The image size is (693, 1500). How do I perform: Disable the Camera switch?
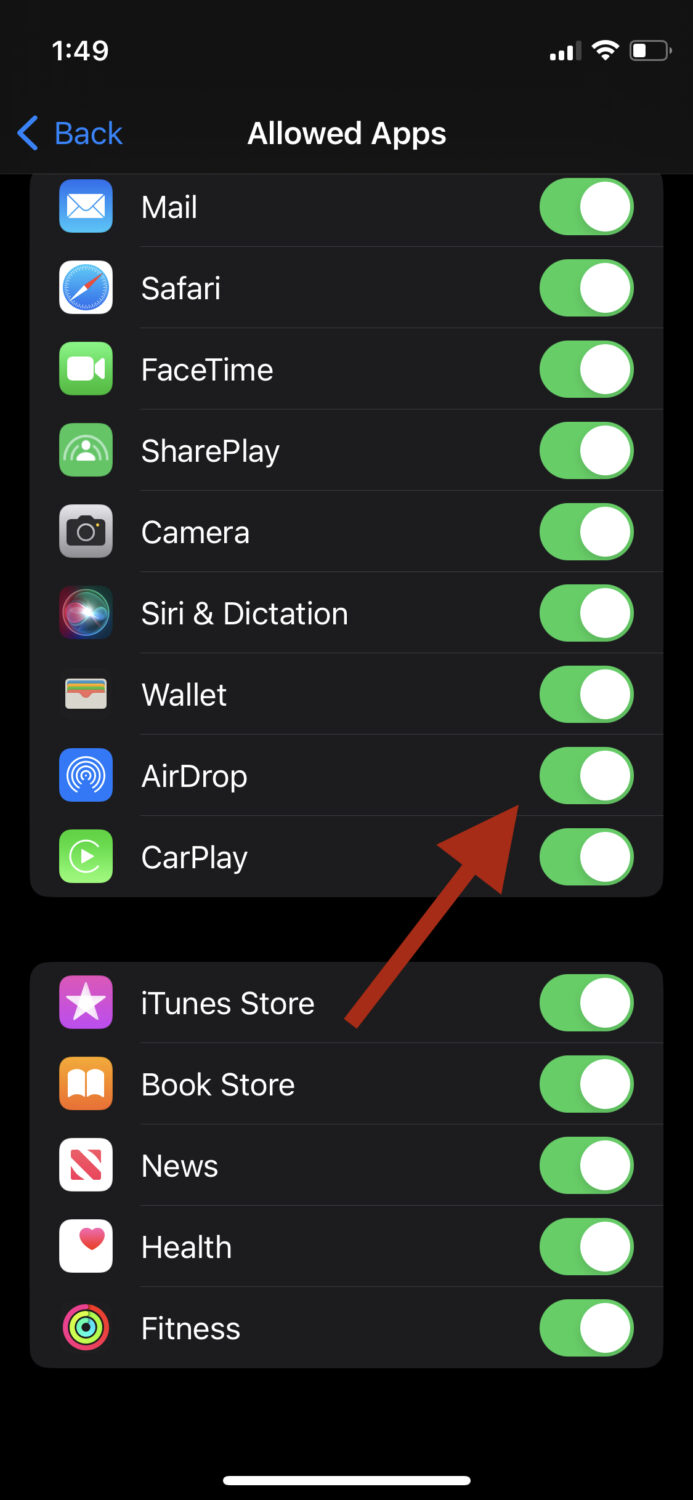pyautogui.click(x=586, y=532)
